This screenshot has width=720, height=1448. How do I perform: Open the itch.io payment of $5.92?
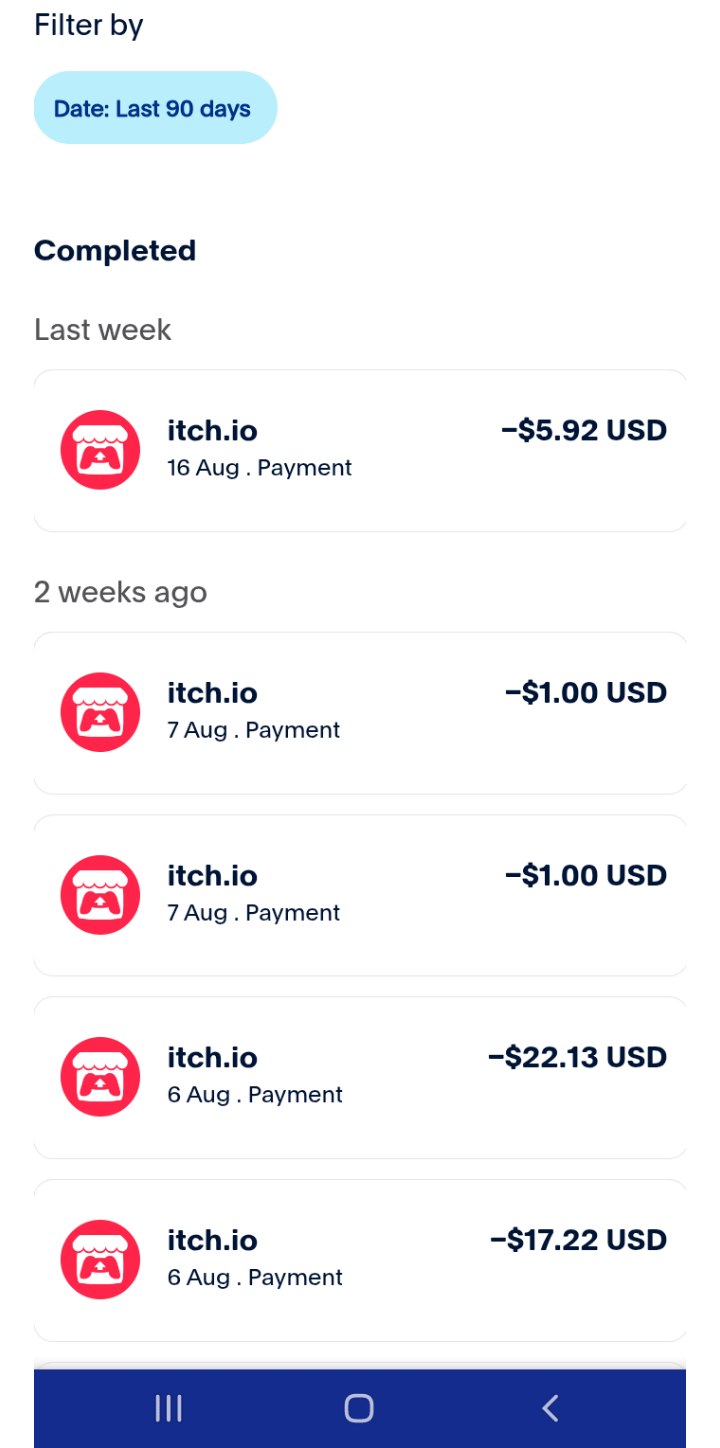tap(360, 451)
